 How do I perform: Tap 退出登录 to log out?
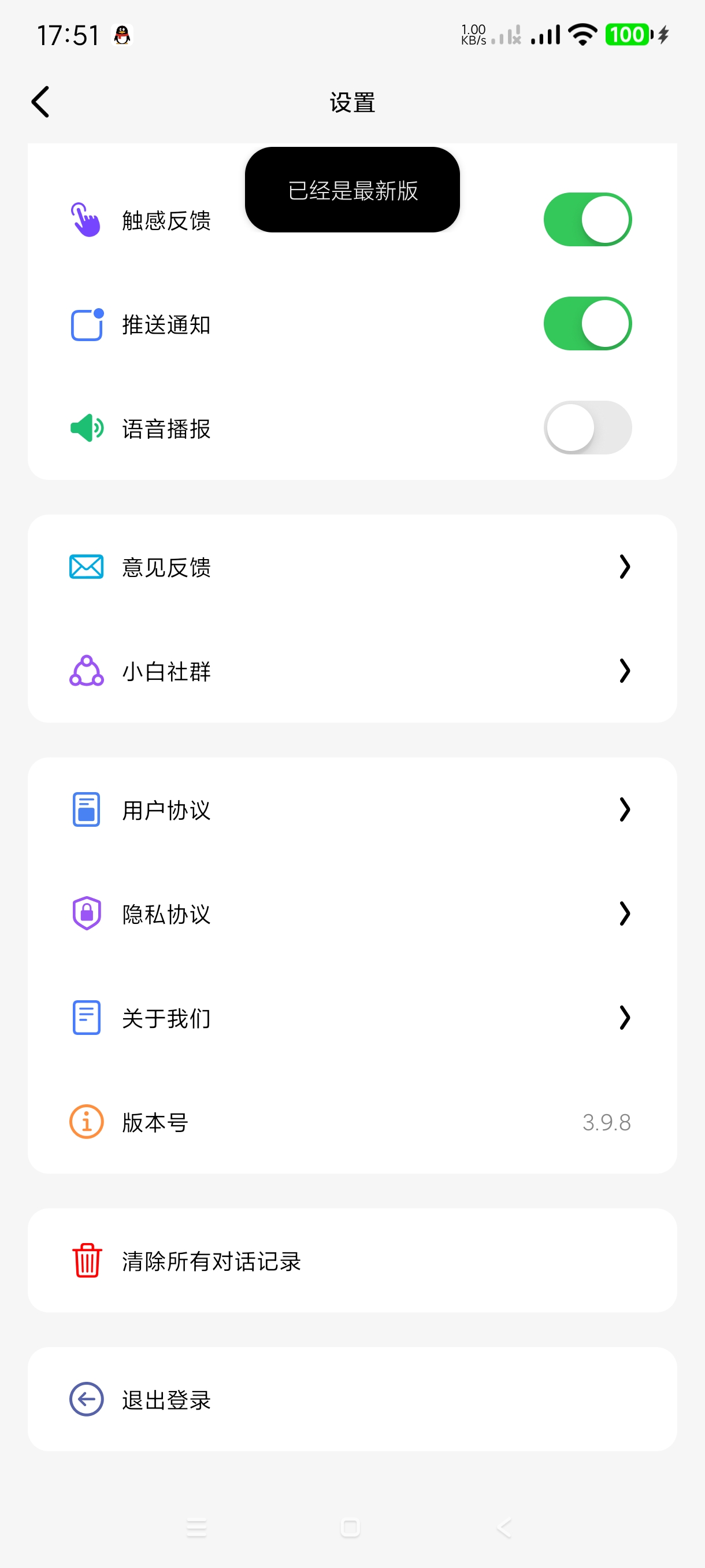[351, 1399]
